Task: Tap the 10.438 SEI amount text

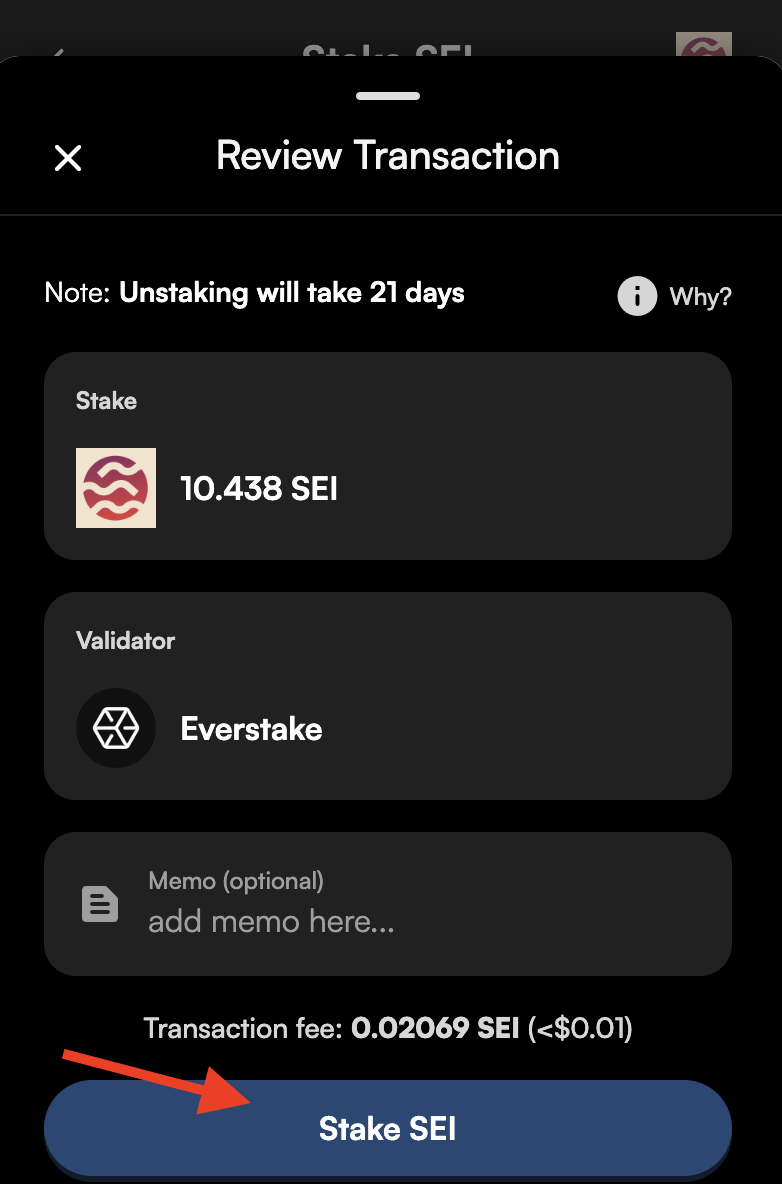Action: pos(258,488)
